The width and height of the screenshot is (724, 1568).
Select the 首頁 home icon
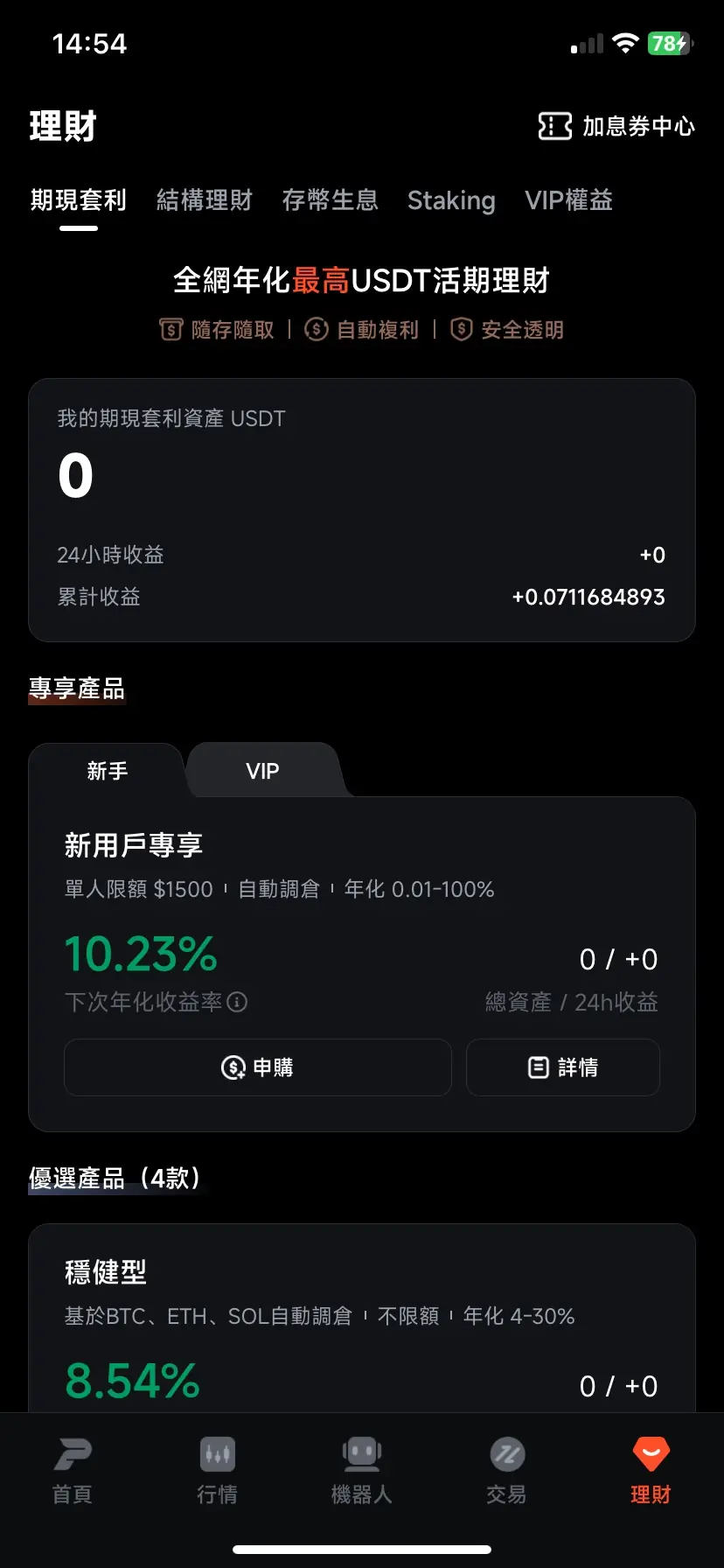[73, 1454]
